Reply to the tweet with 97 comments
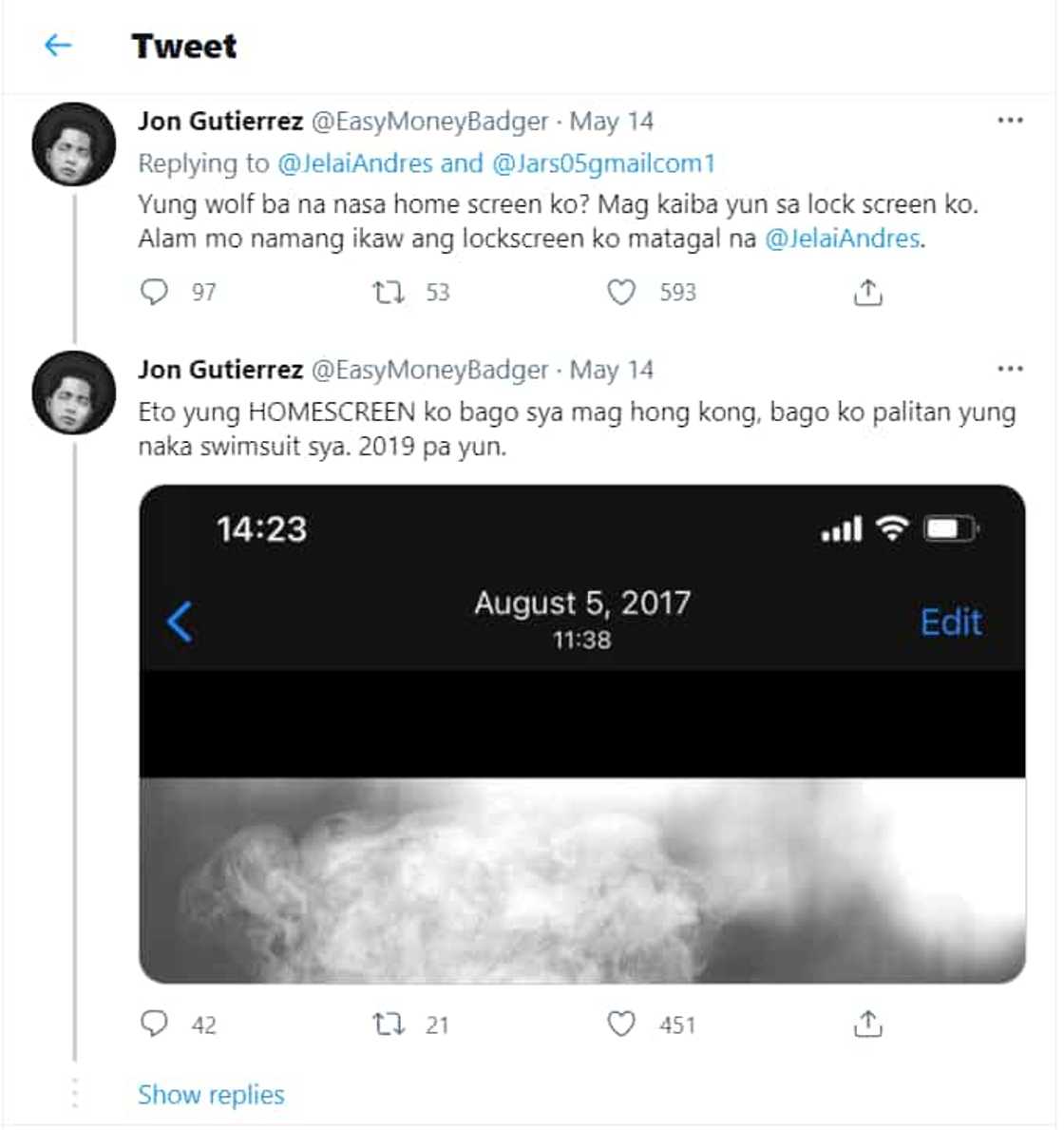This screenshot has width=1064, height=1130. (x=154, y=292)
